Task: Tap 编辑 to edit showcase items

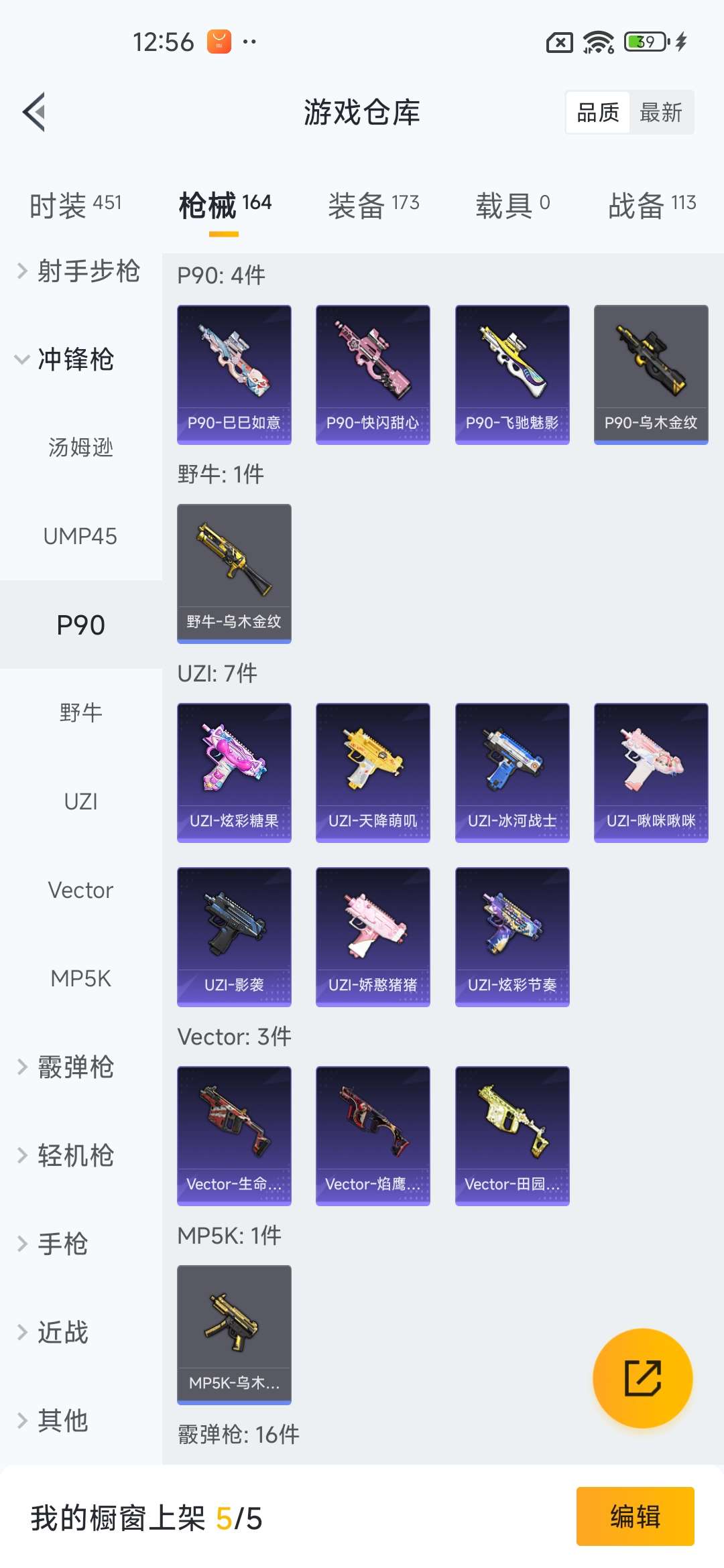Action: 635,1516
